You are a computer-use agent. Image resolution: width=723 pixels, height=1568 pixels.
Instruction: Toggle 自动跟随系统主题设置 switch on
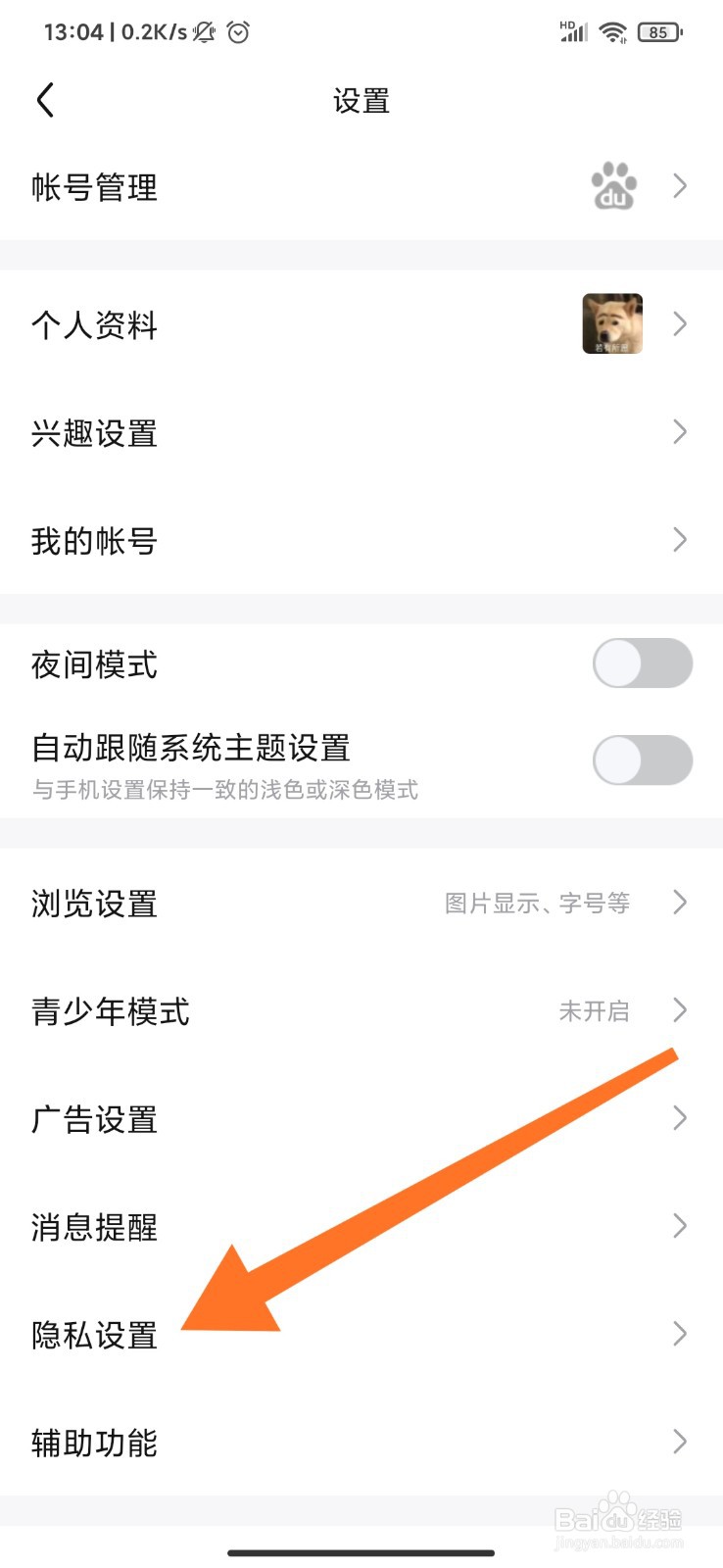coord(642,760)
